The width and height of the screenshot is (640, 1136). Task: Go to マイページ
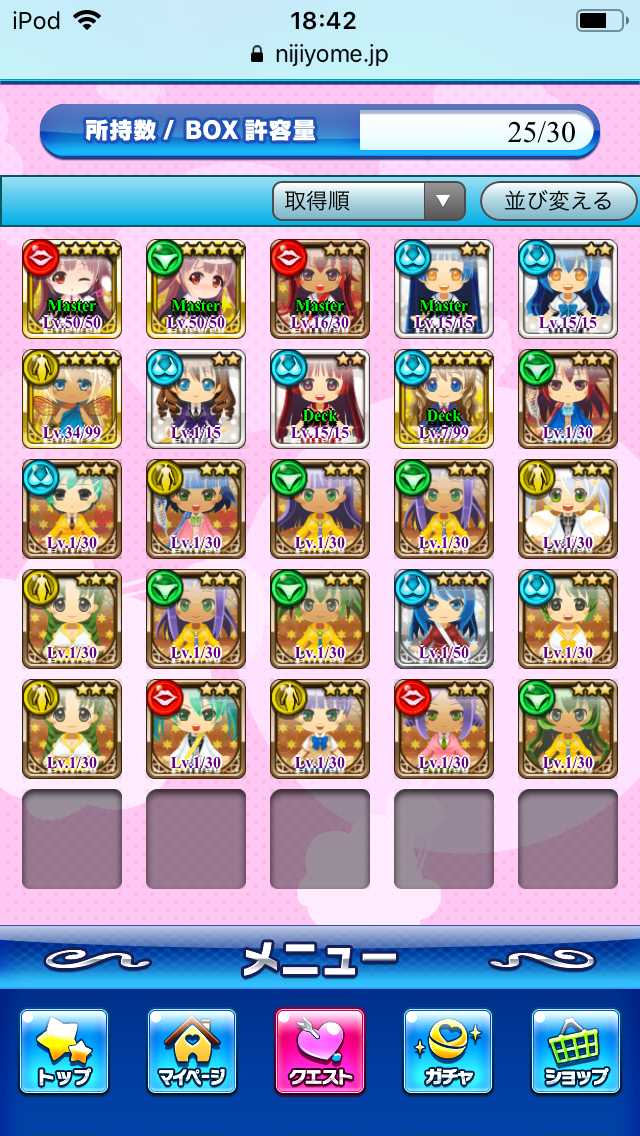point(192,1051)
